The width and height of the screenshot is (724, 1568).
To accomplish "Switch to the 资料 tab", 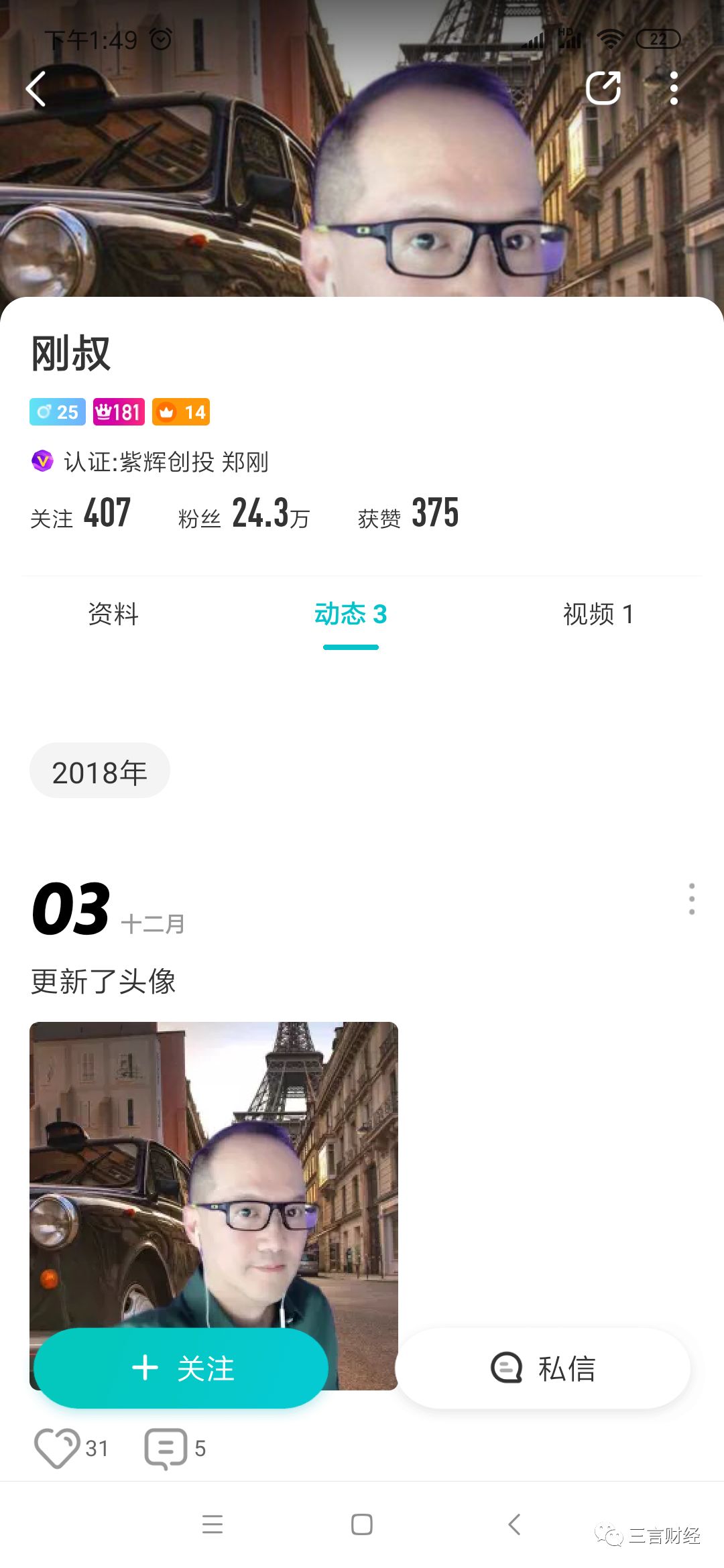I will point(113,614).
